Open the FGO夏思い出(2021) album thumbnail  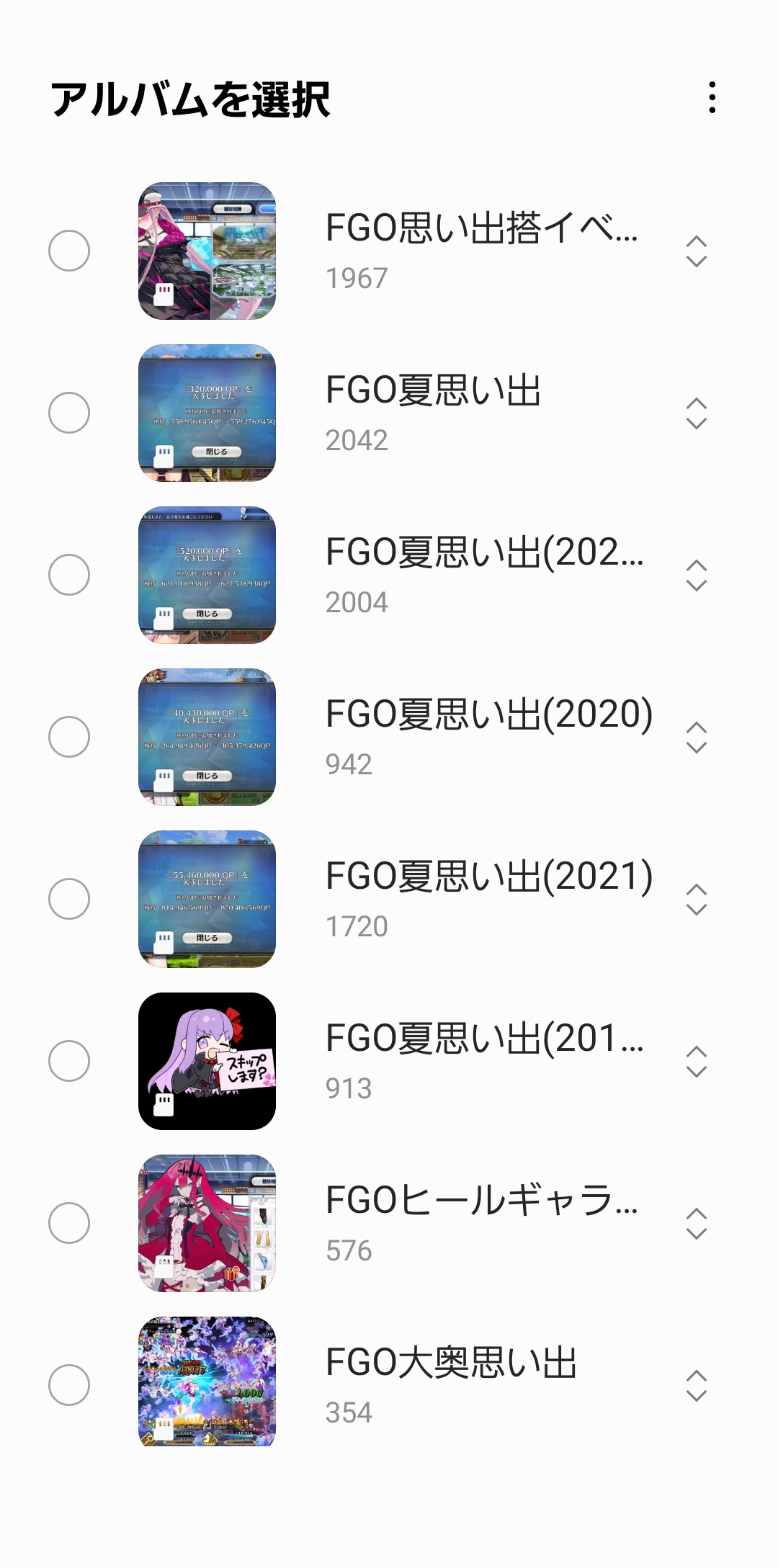point(207,899)
